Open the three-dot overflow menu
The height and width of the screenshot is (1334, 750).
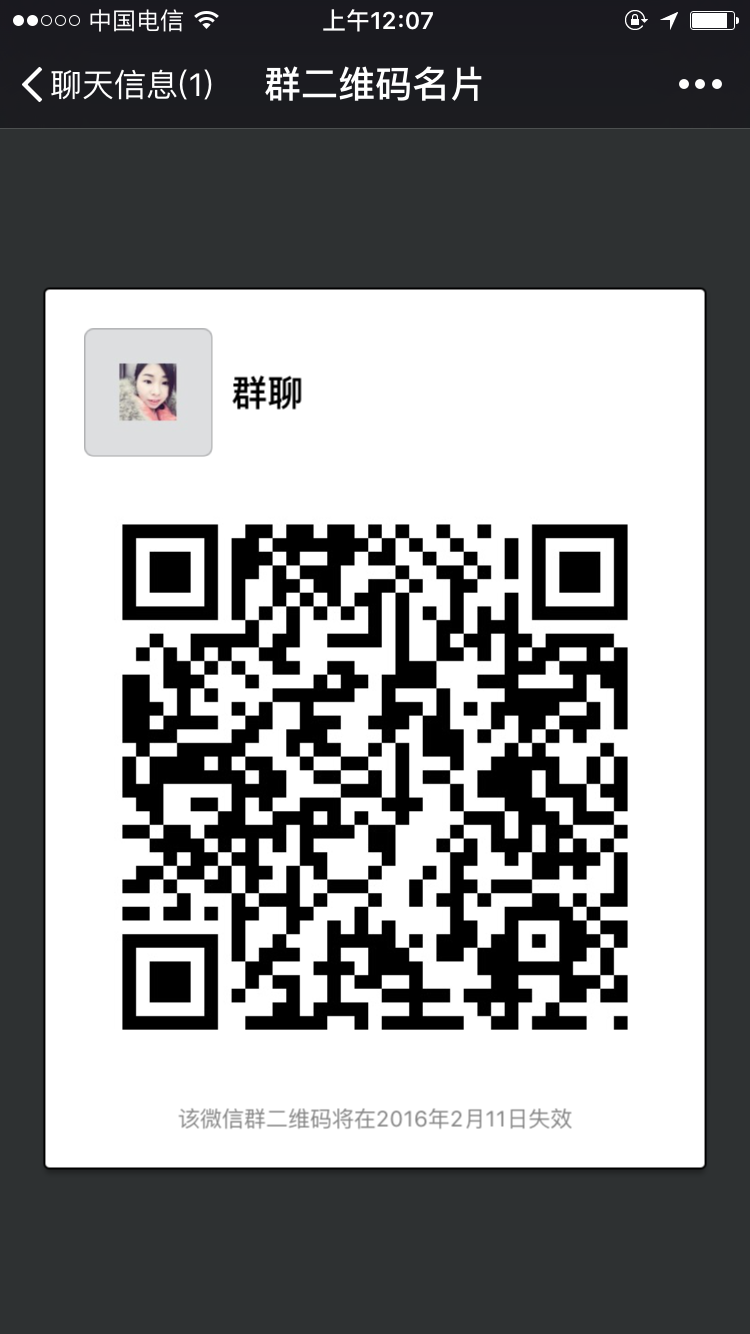pyautogui.click(x=700, y=85)
